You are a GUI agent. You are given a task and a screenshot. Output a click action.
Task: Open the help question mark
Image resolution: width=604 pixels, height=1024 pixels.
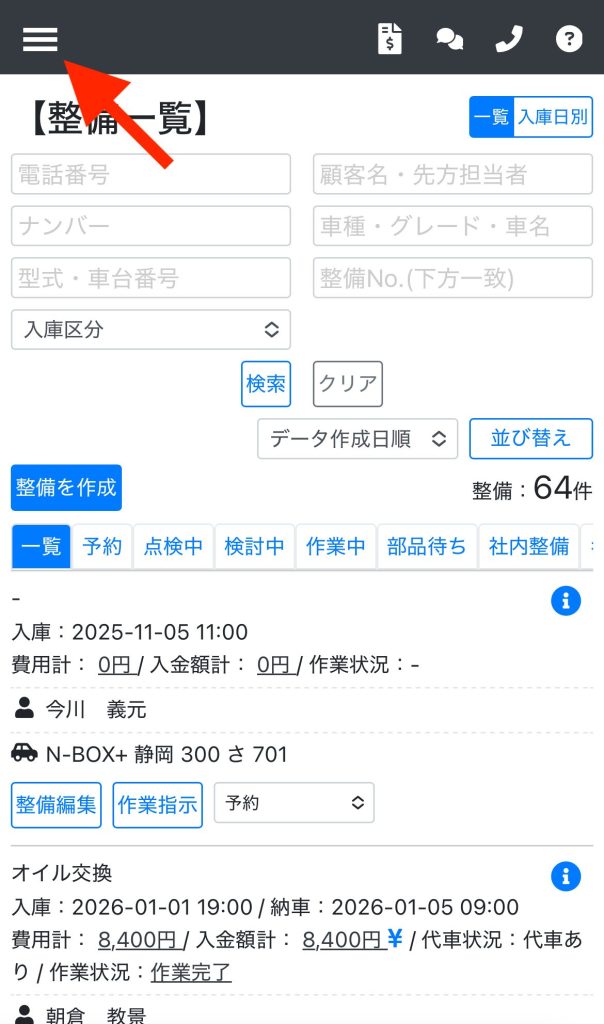pos(569,39)
